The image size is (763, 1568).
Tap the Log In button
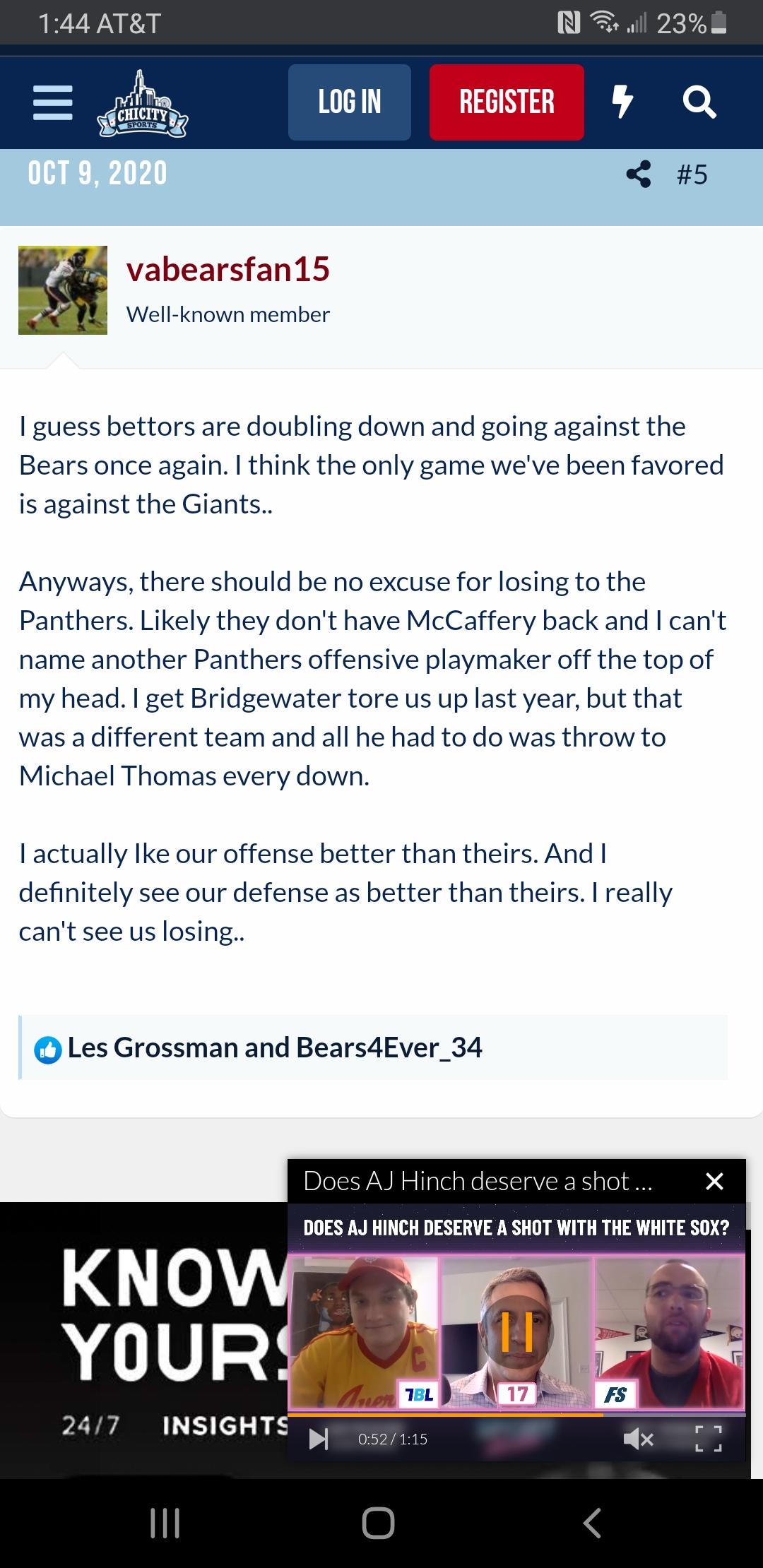350,102
